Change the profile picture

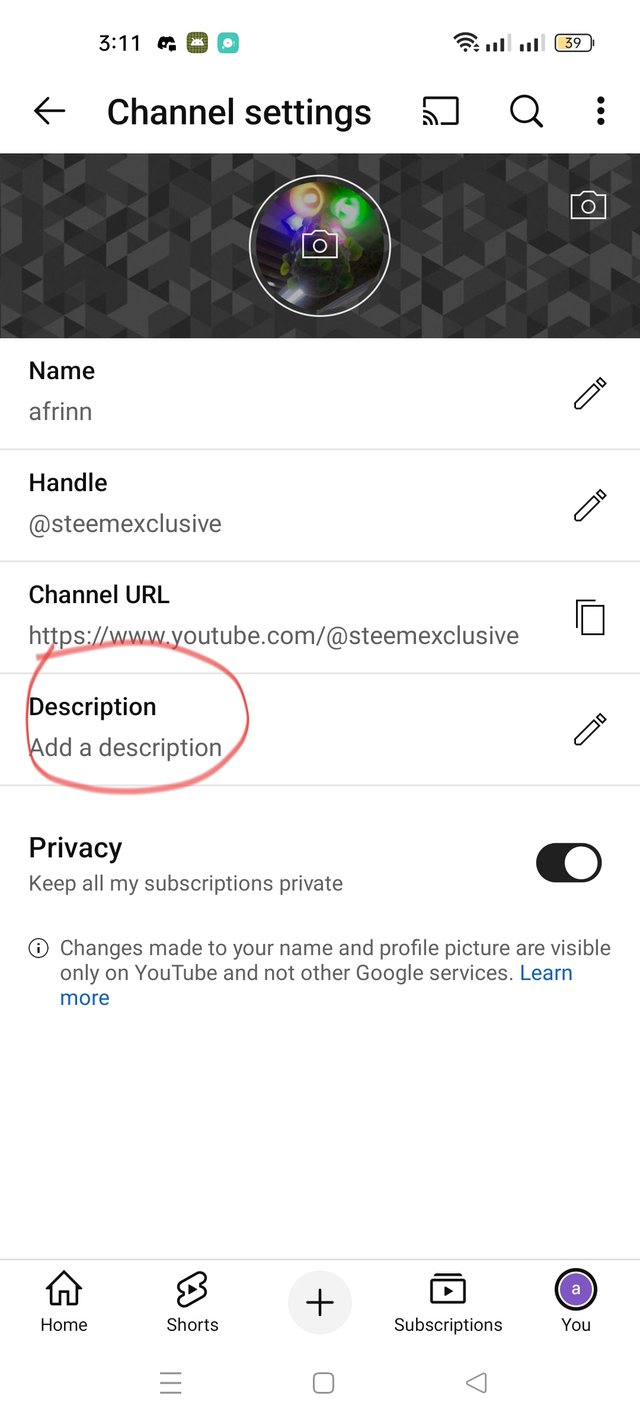(319, 244)
